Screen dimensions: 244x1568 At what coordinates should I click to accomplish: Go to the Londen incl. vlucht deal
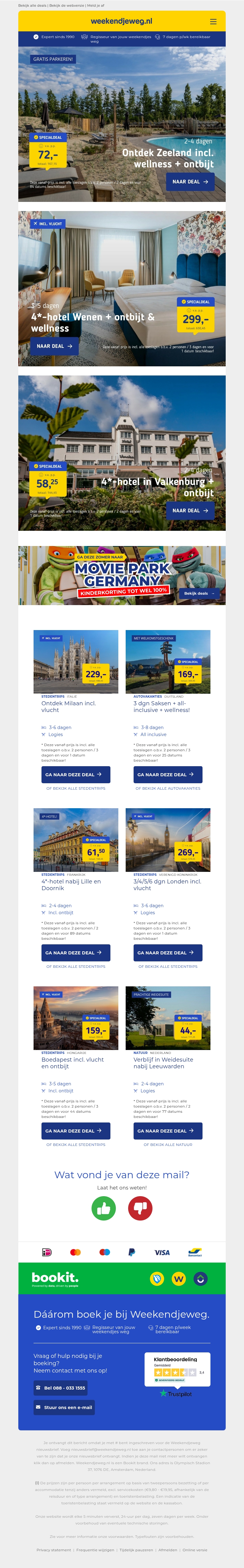pyautogui.click(x=168, y=953)
